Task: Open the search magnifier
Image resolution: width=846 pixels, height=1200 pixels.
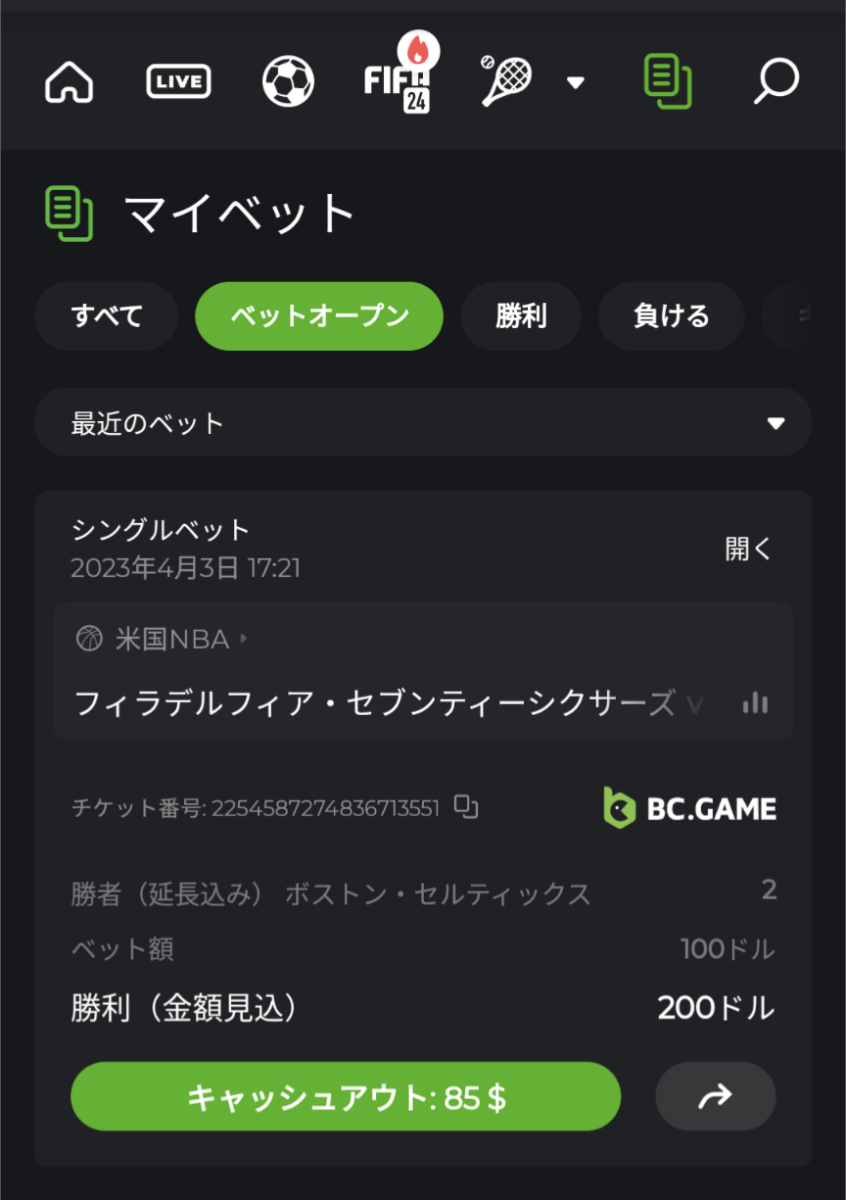Action: click(x=776, y=82)
